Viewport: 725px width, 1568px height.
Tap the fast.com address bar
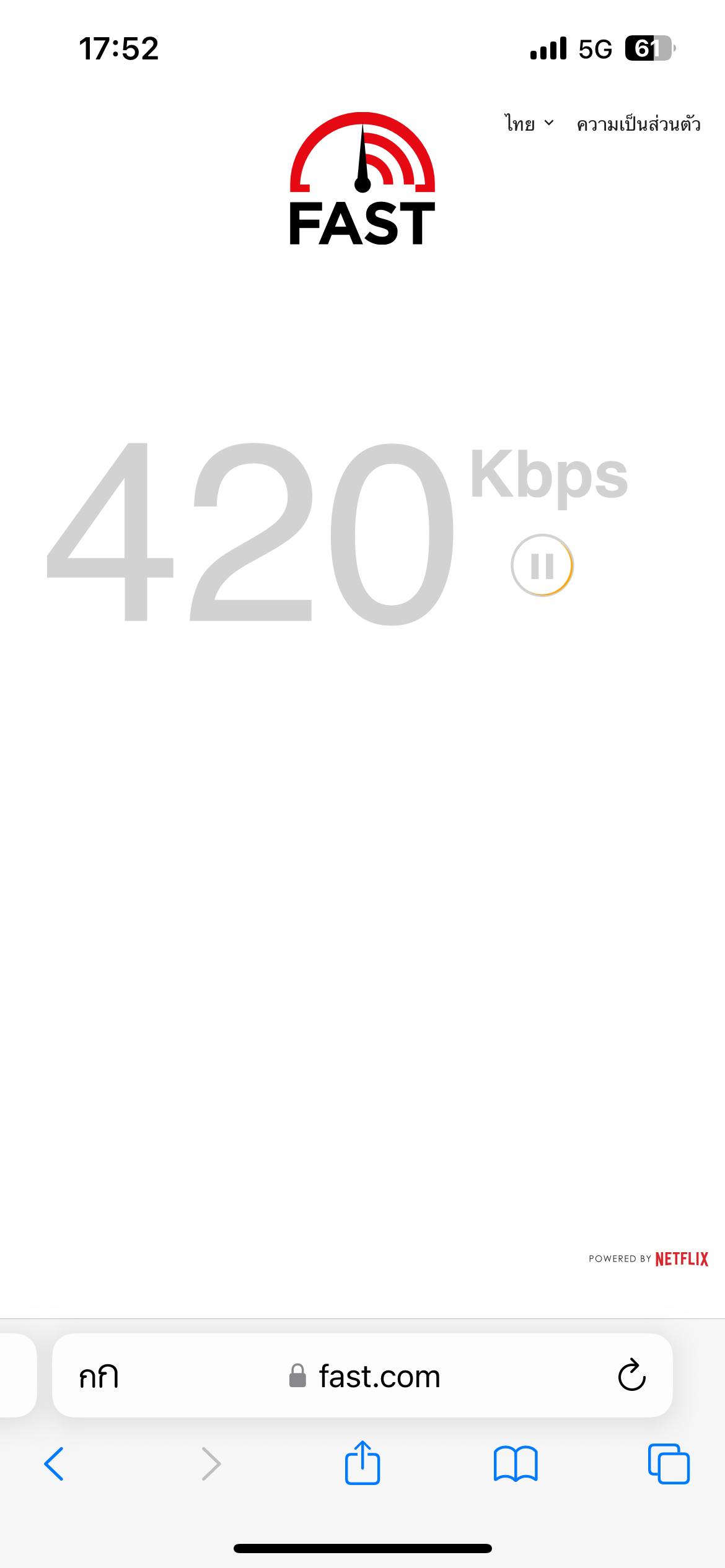[x=366, y=1376]
